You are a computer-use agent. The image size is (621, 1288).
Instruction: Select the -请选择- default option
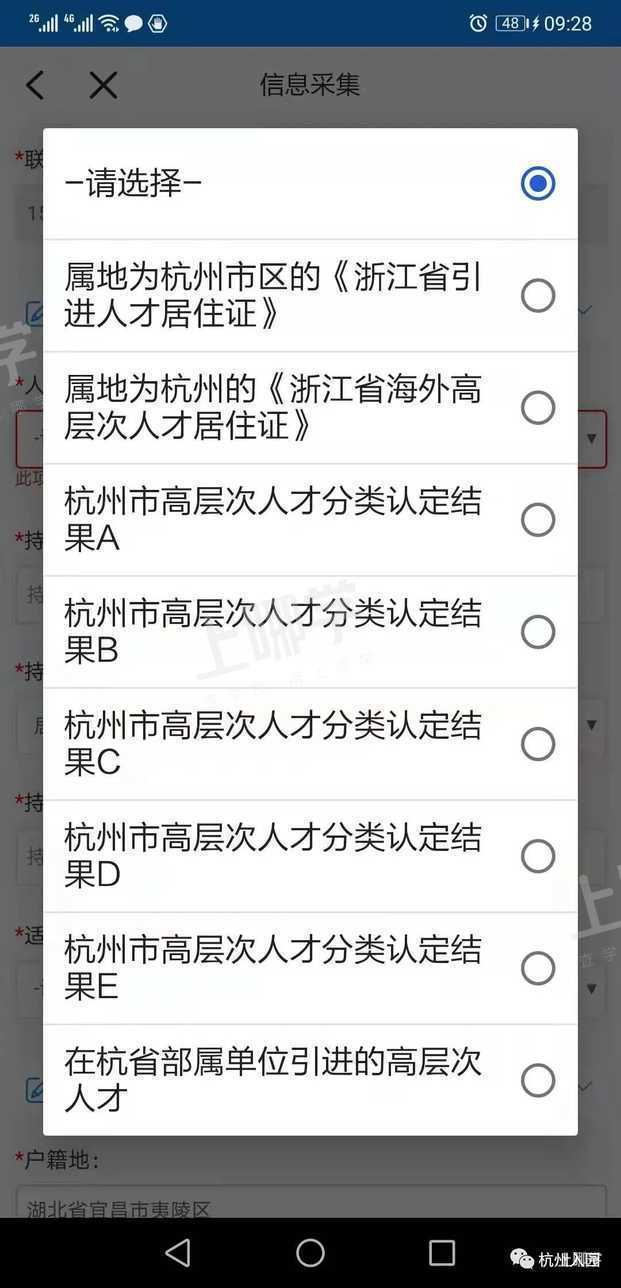point(310,184)
